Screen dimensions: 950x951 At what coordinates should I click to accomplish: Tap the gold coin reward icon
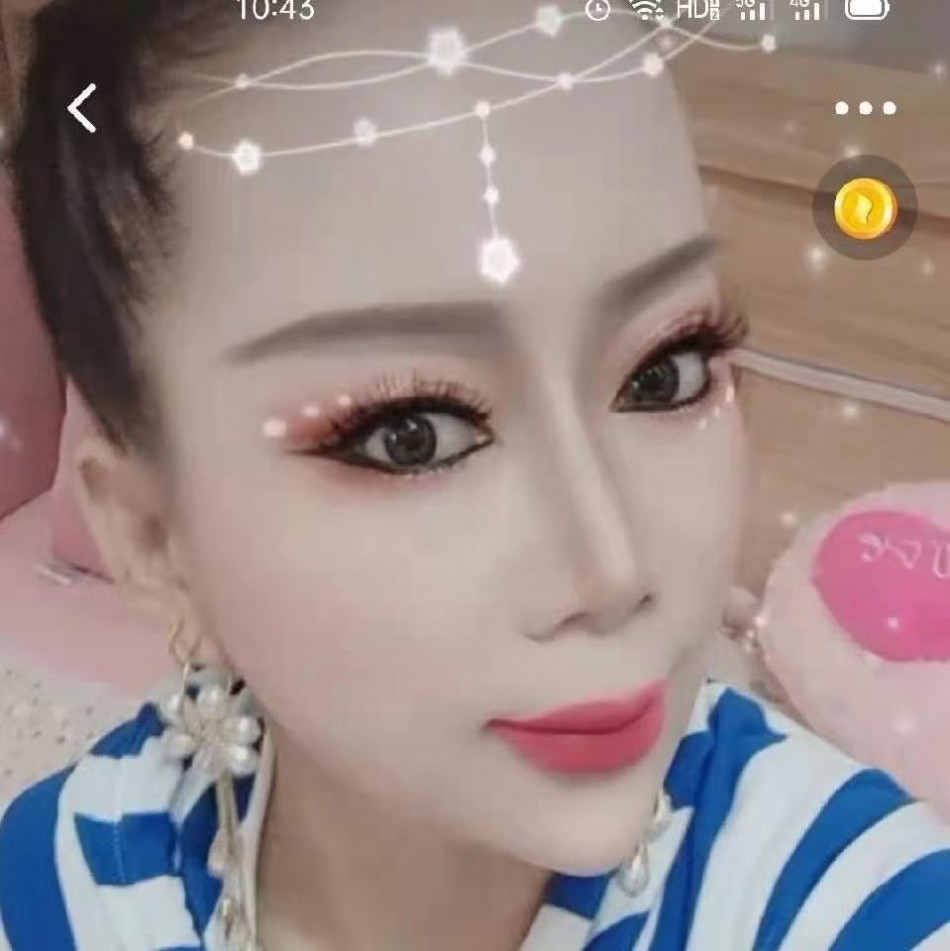click(x=866, y=209)
